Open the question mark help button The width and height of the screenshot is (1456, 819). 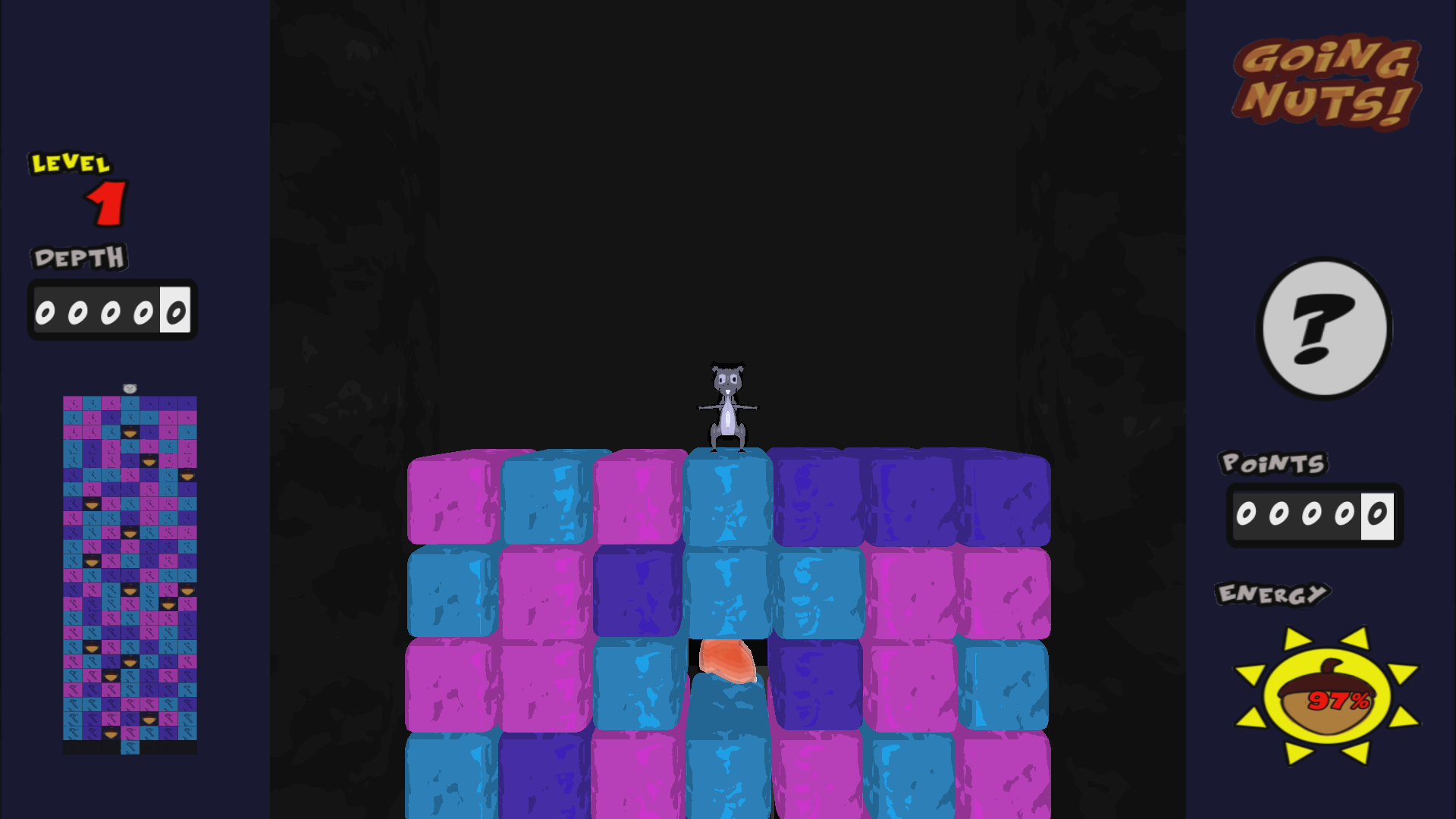tap(1324, 329)
